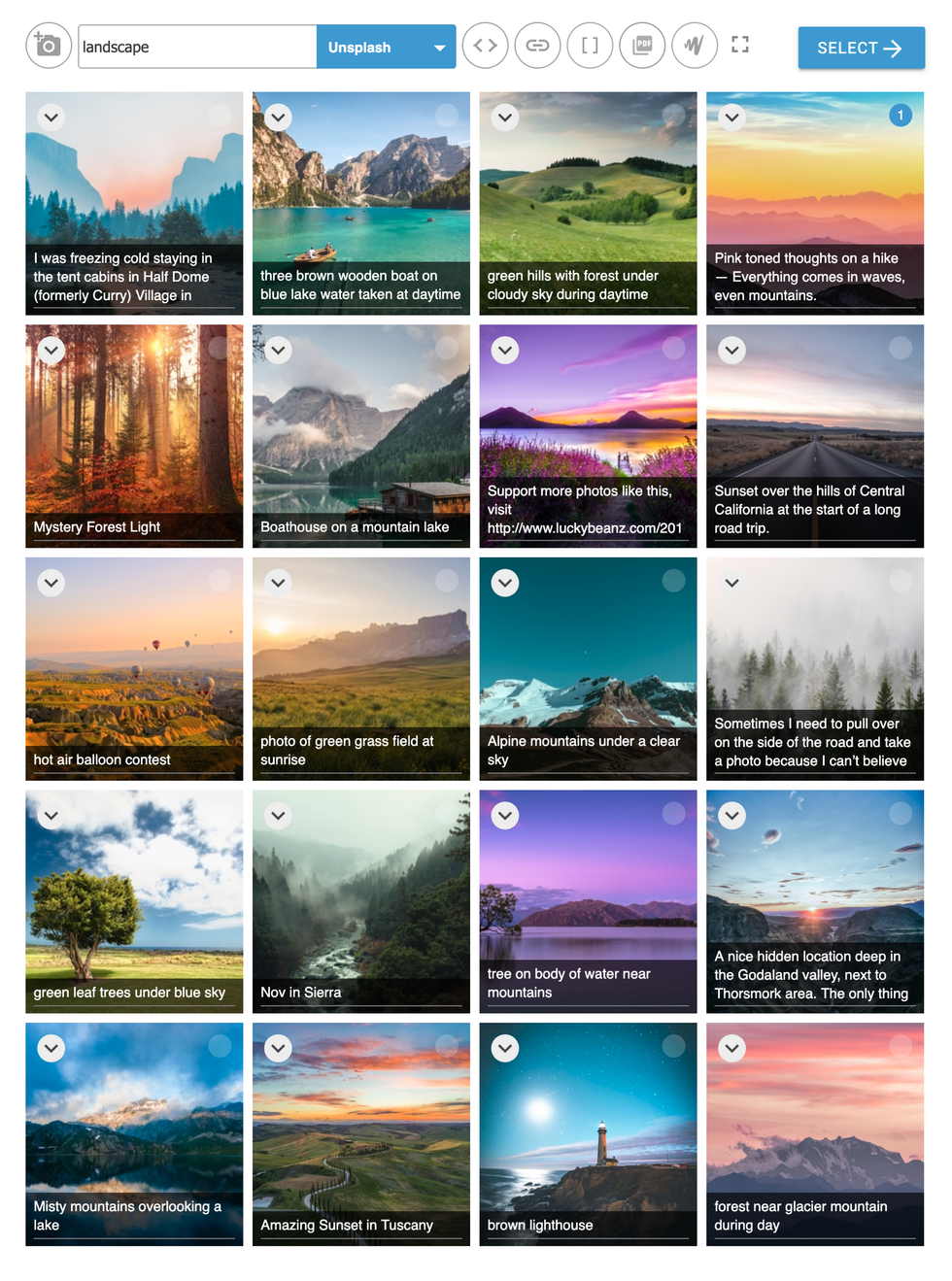Open the Alpine mountains under a clear sky photo
Image resolution: width=952 pixels, height=1281 pixels.
point(588,651)
